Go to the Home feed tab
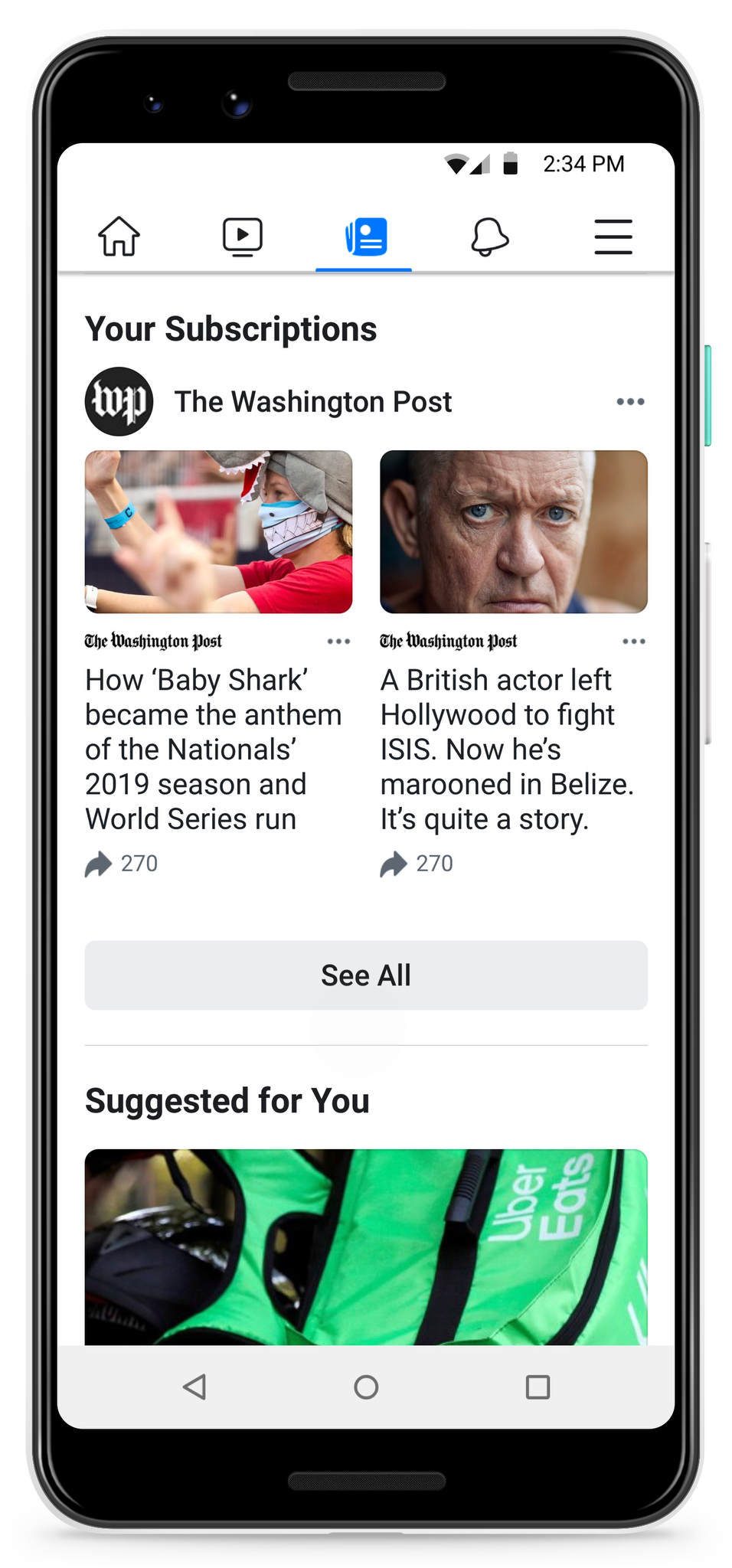Image resolution: width=732 pixels, height=1568 pixels. (x=119, y=236)
